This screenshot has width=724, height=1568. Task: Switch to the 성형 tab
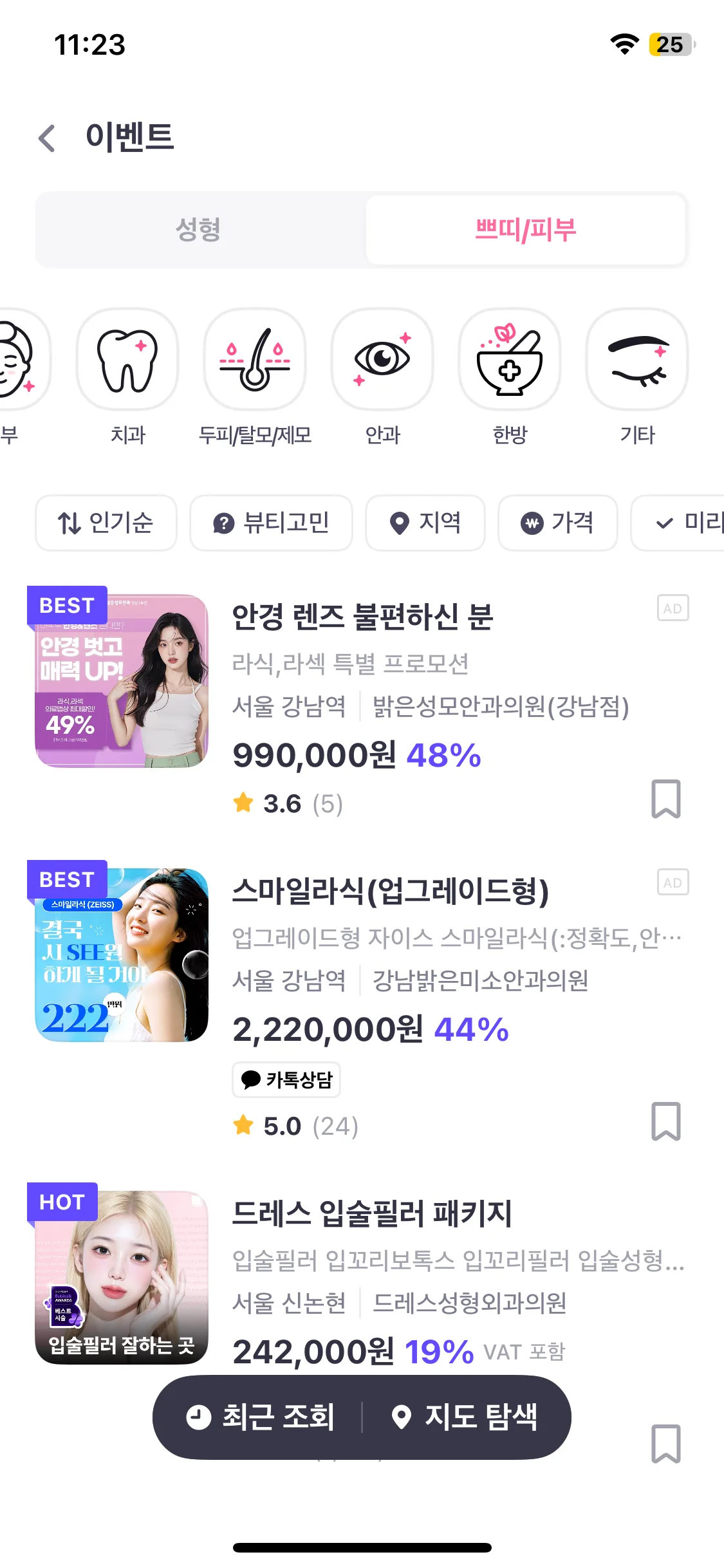199,230
